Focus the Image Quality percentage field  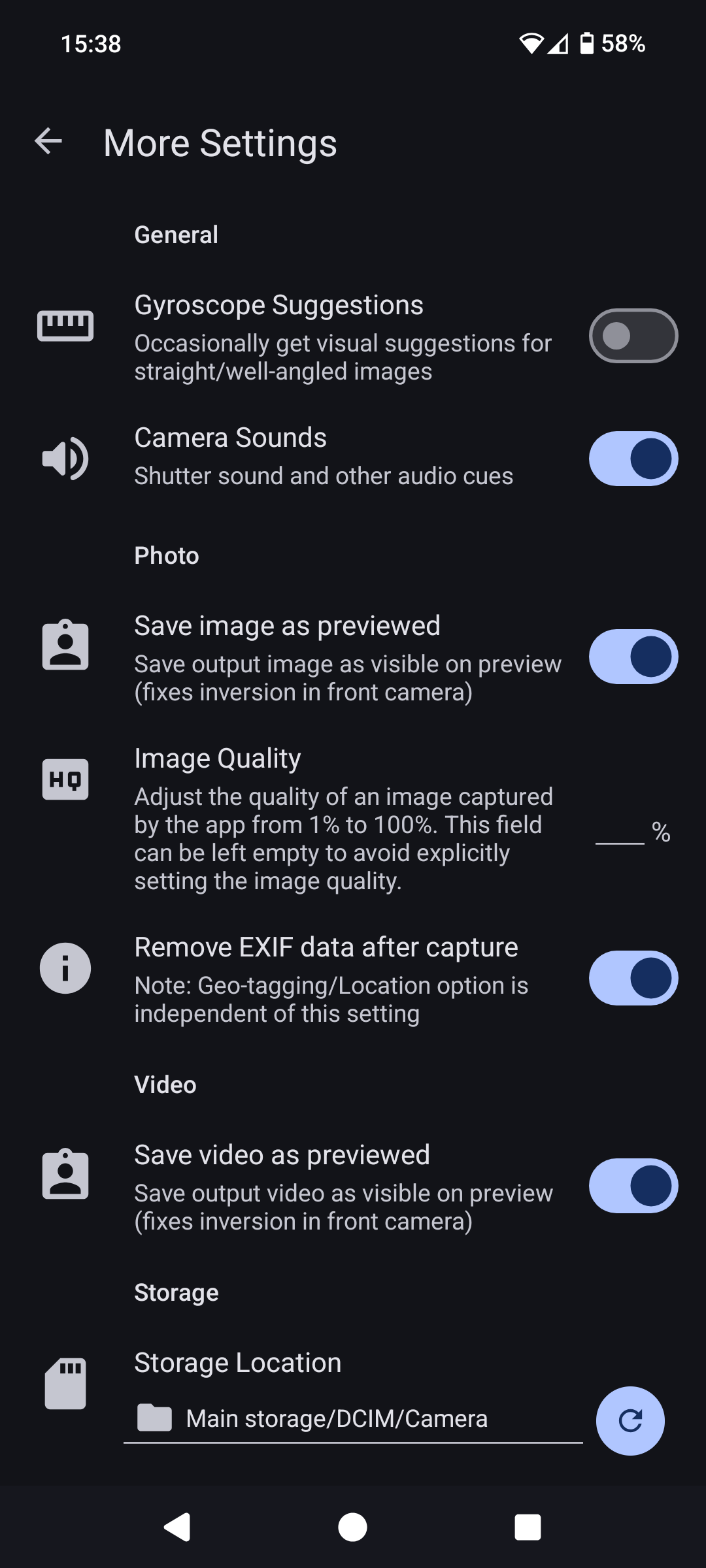620,832
